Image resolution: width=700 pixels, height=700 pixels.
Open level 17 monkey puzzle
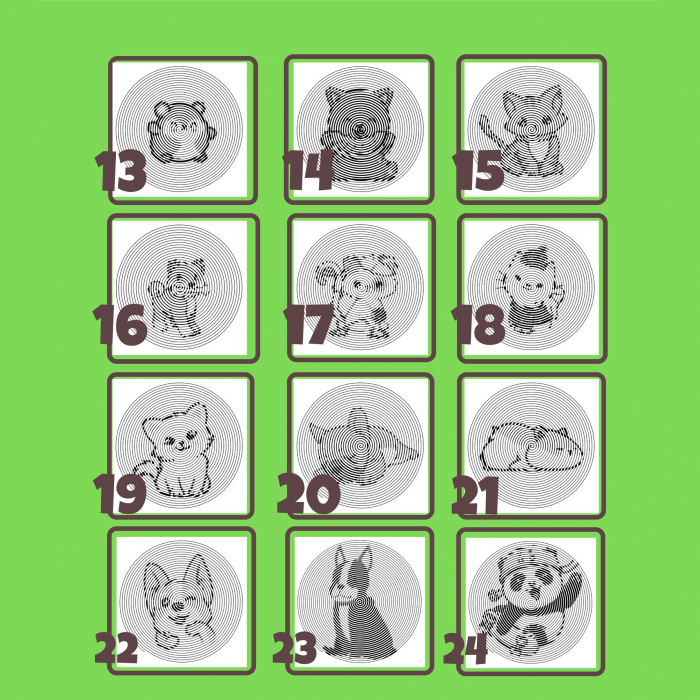[x=360, y=288]
